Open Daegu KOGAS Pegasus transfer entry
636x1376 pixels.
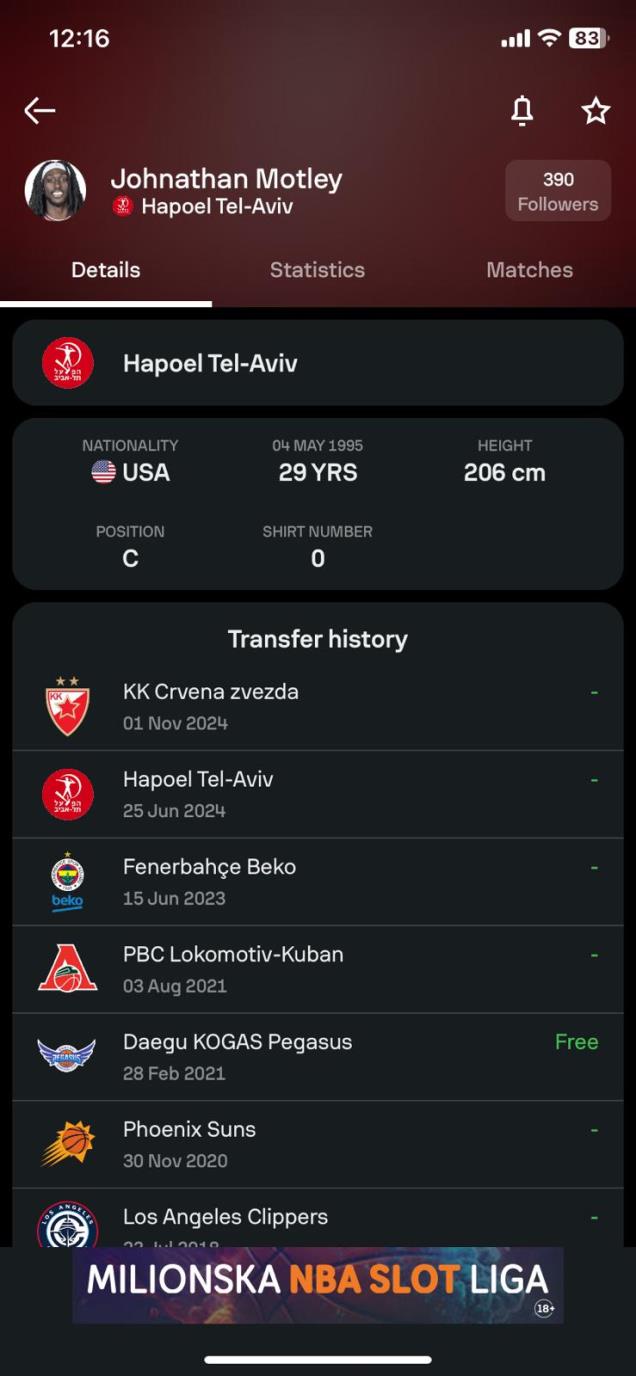pyautogui.click(x=318, y=1056)
